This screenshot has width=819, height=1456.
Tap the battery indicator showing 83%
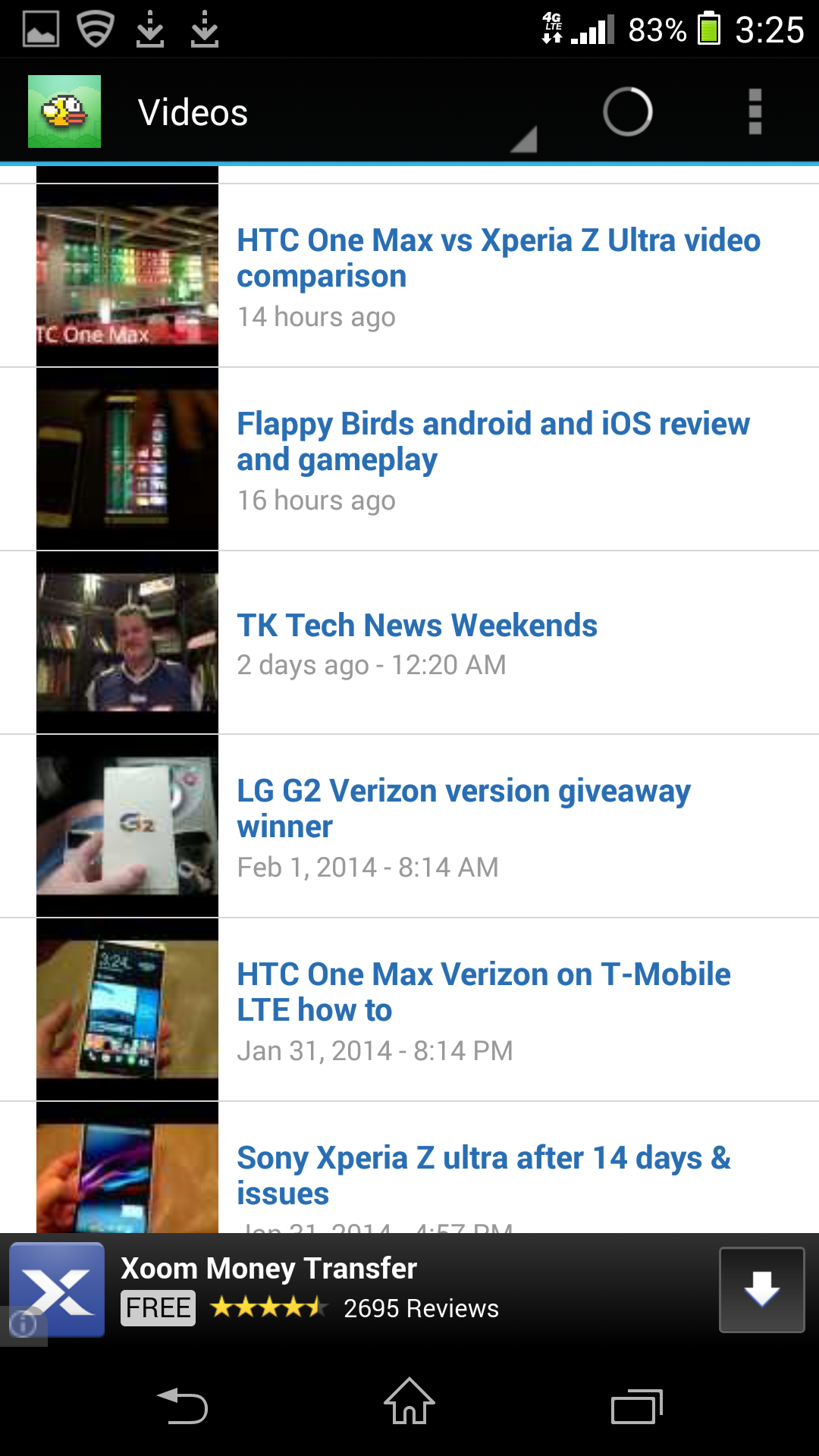coord(710,27)
